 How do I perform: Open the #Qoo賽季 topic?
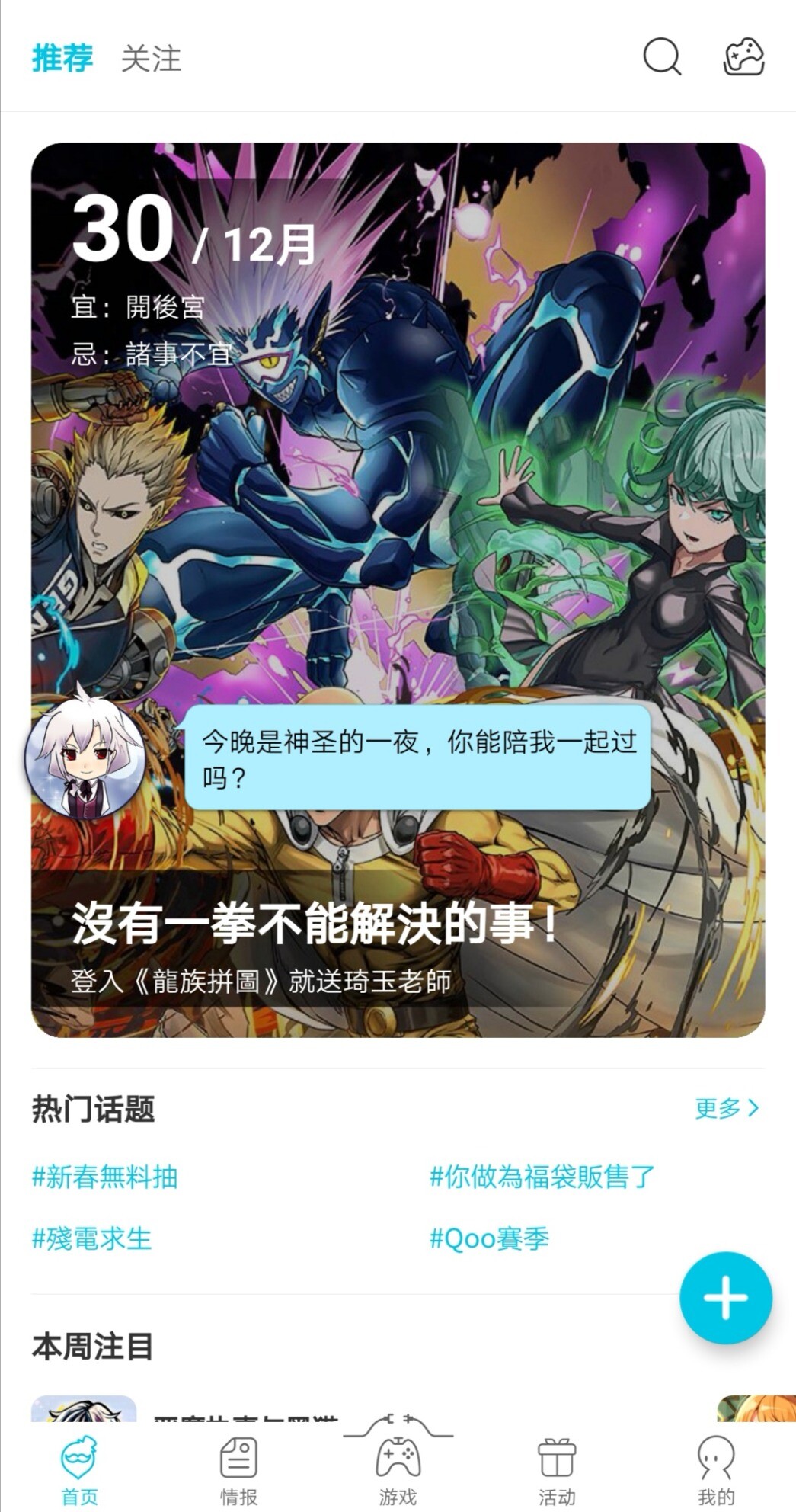pos(489,1238)
